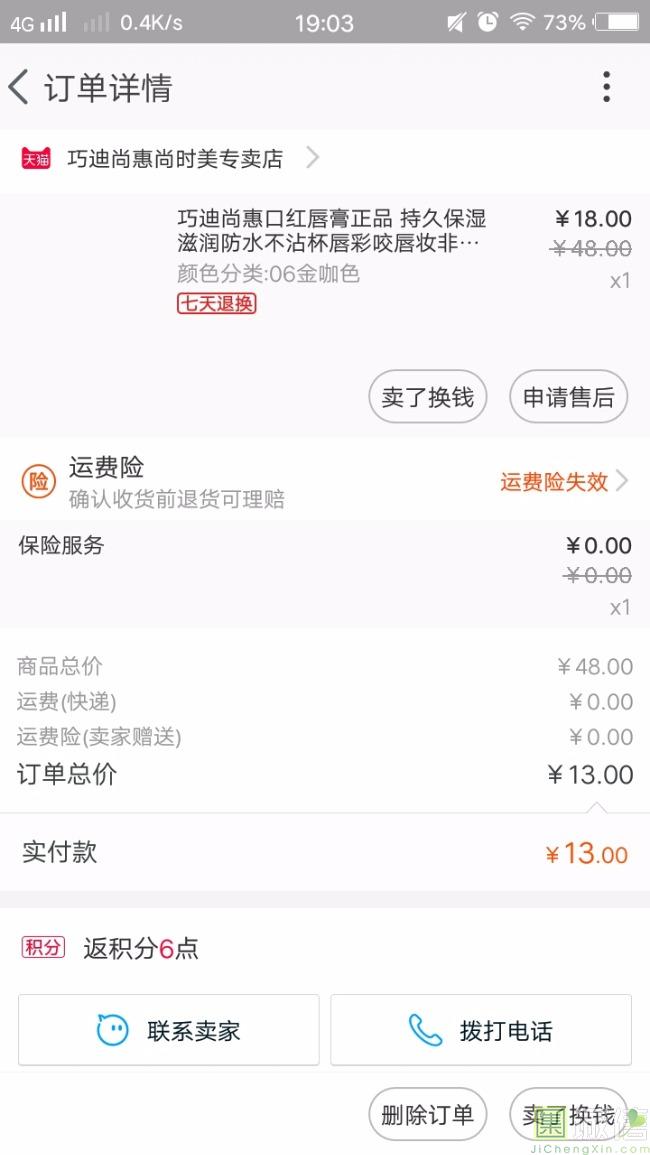
Task: Tap 联系卖家 to message the seller
Action: point(169,1030)
